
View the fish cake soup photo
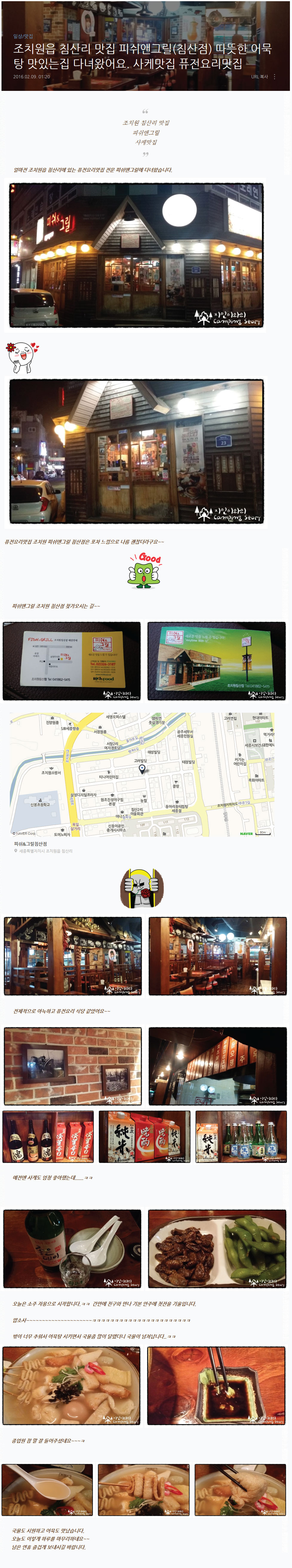[x=71, y=1385]
